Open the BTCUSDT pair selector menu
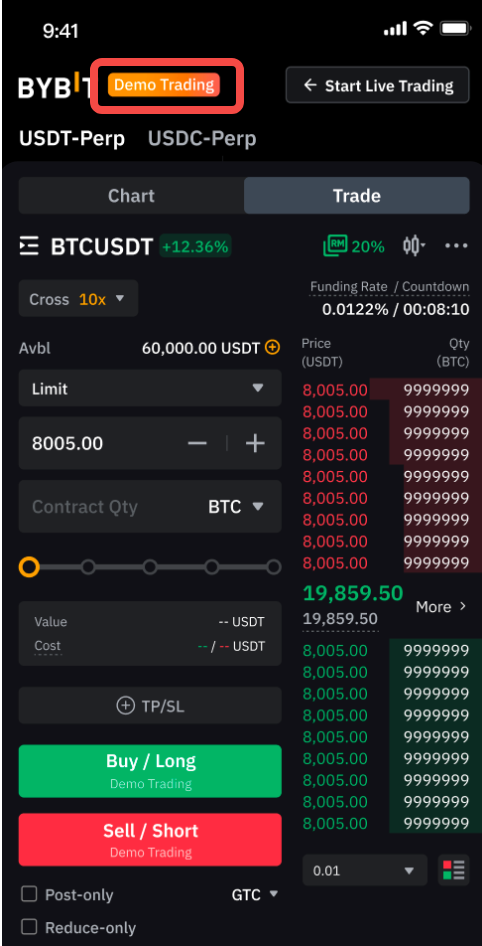This screenshot has height=946, width=482. [x=29, y=246]
